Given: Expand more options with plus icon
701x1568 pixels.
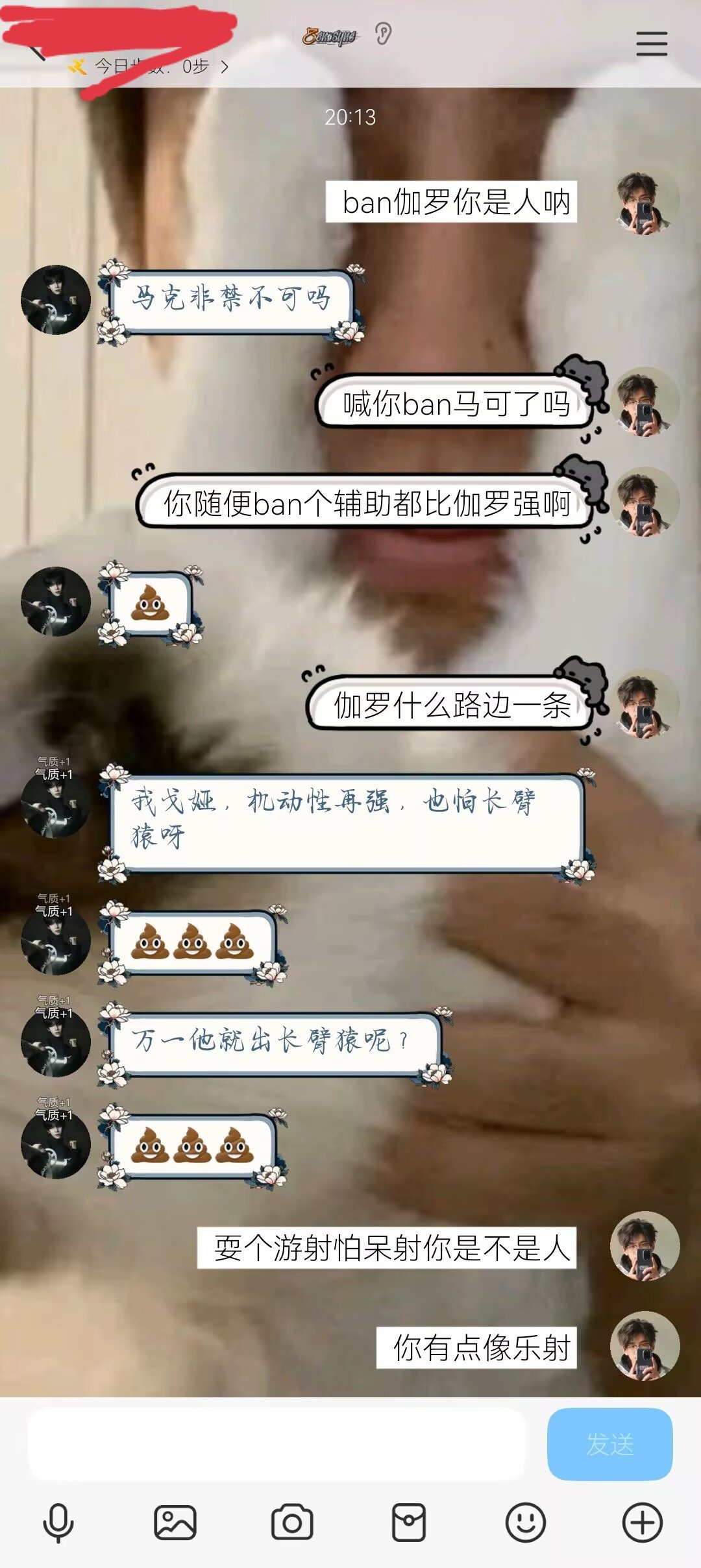Looking at the screenshot, I should (643, 1523).
